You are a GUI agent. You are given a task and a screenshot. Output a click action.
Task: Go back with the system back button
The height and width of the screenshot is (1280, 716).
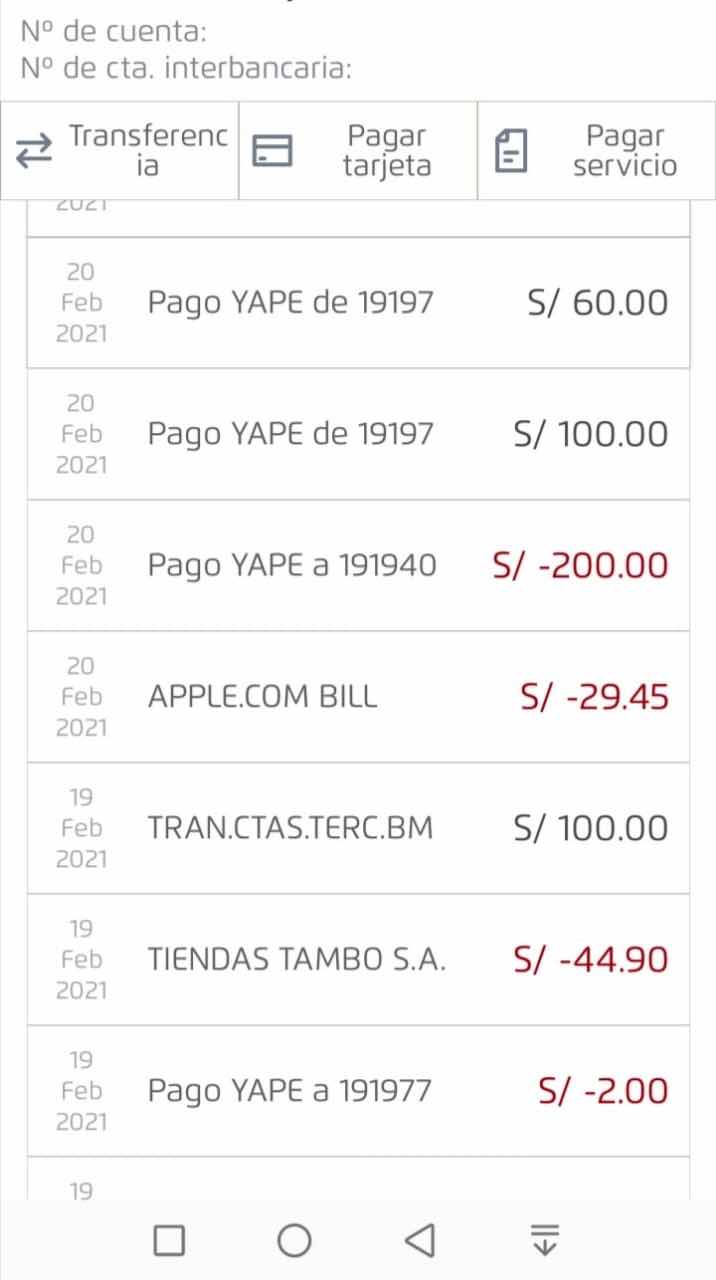(420, 1241)
